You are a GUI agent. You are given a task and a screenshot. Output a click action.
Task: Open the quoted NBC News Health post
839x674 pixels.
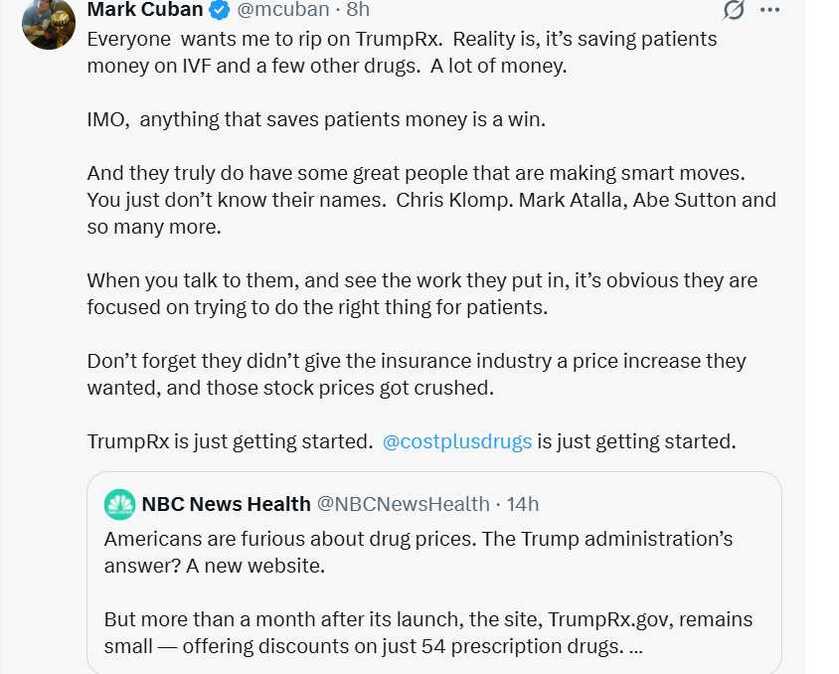[x=433, y=580]
